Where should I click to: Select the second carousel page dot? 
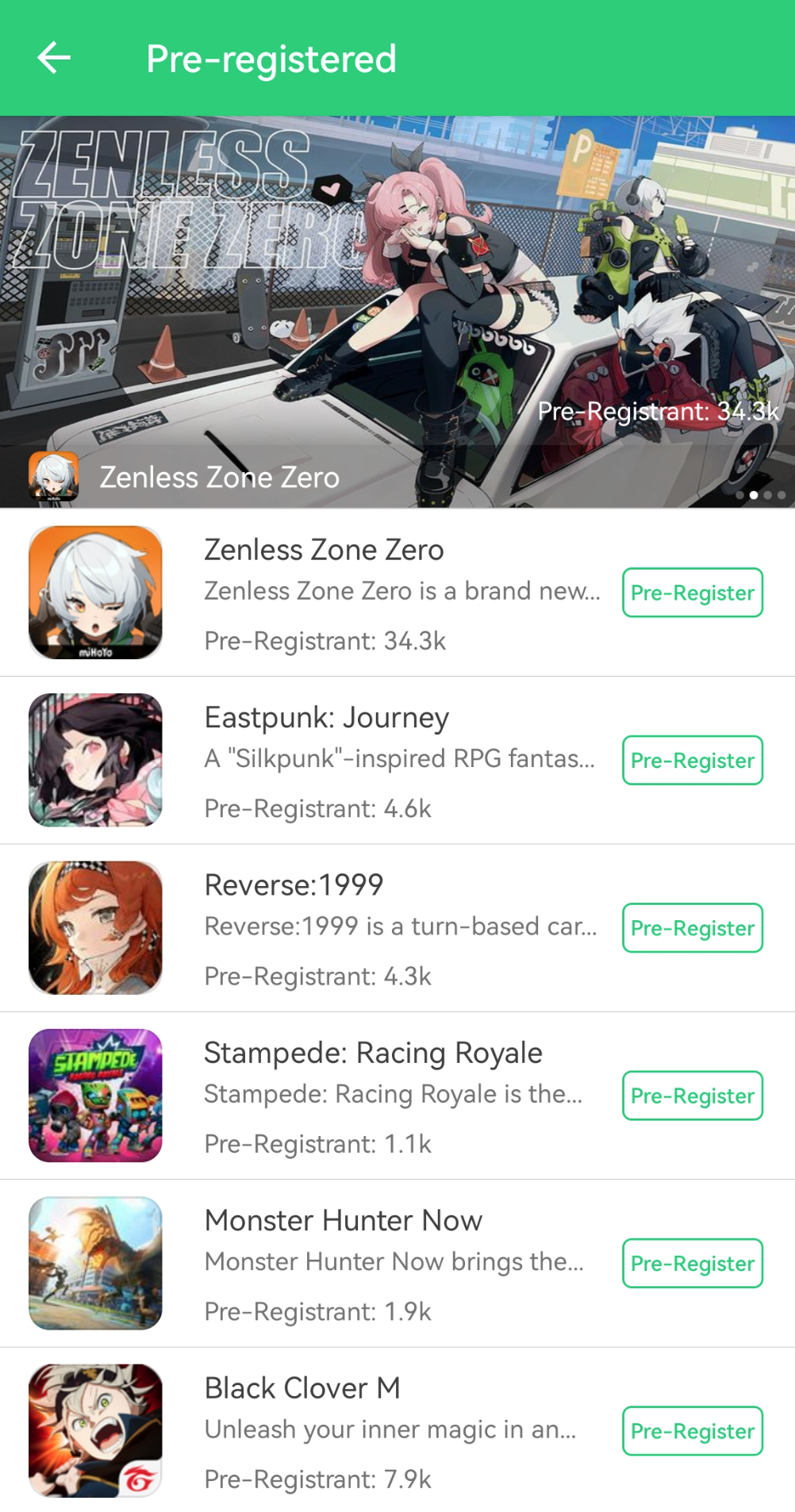click(753, 495)
